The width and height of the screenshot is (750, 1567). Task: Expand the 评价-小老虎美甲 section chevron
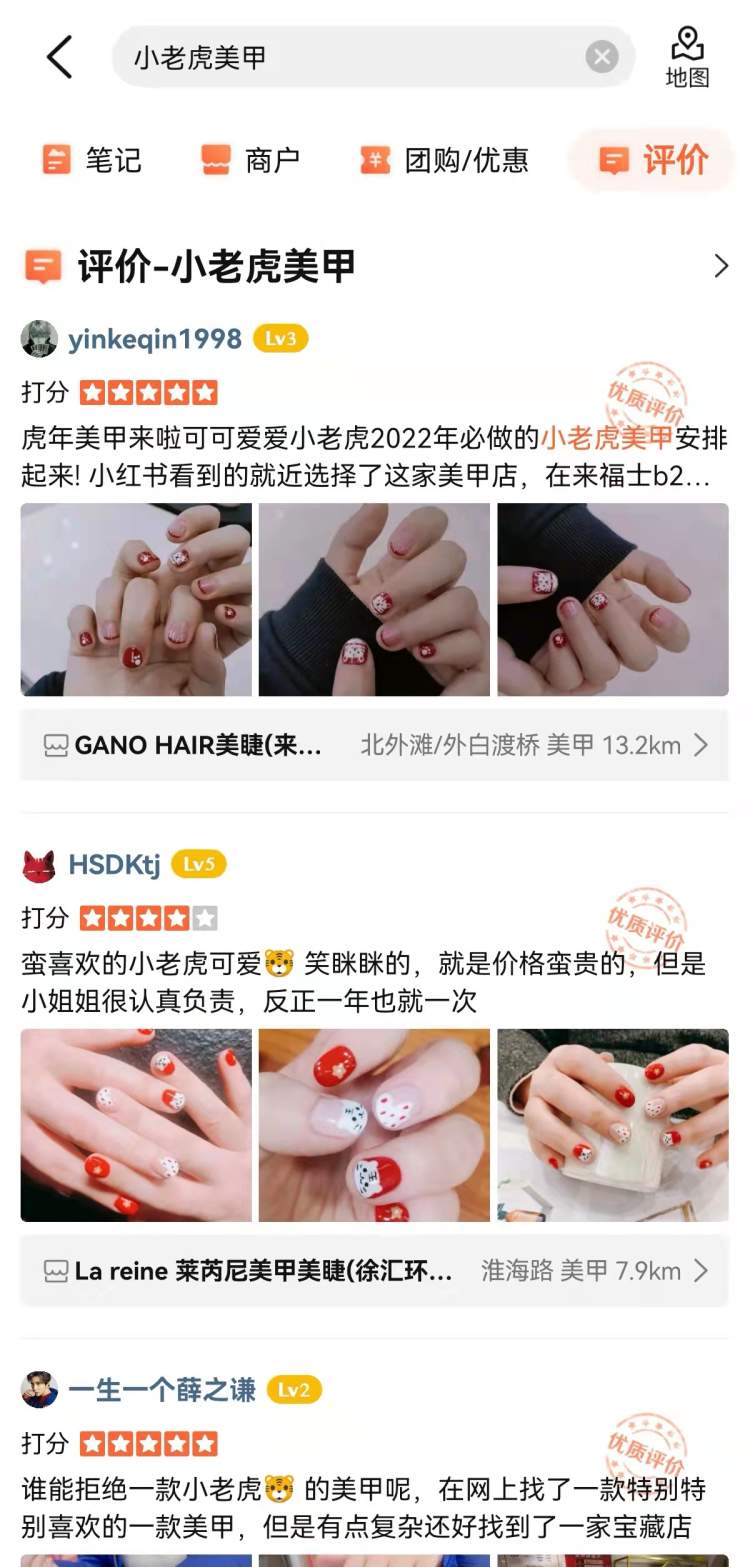point(721,266)
